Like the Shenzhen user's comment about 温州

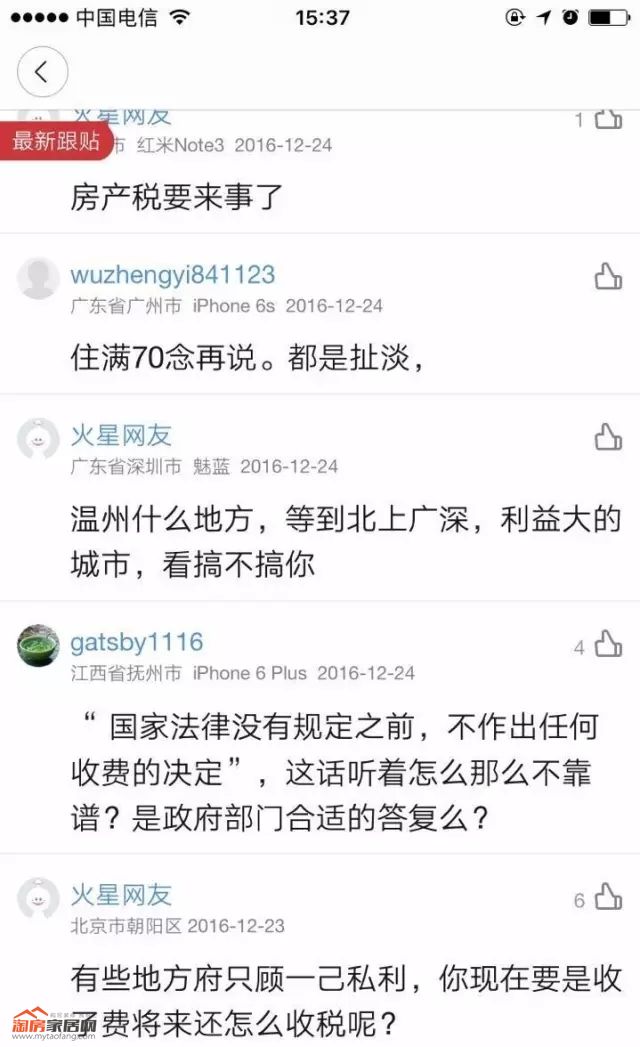coord(608,438)
